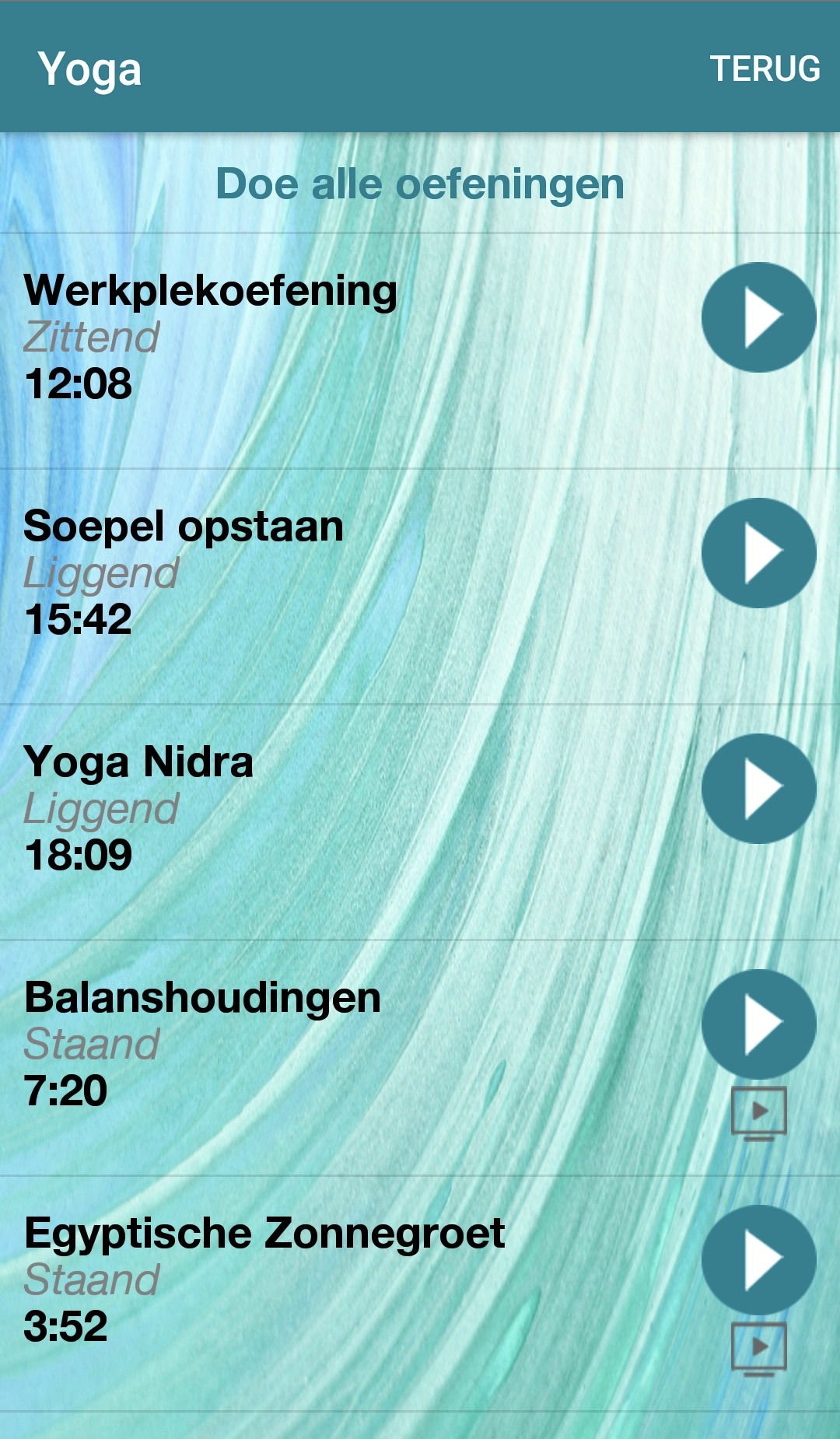Start 'Doe alle oefeningen'

pyautogui.click(x=420, y=184)
